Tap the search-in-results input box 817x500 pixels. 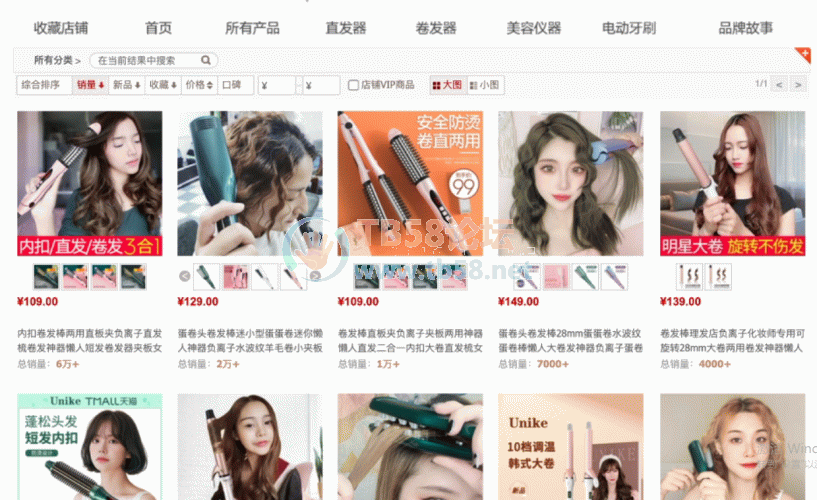150,60
